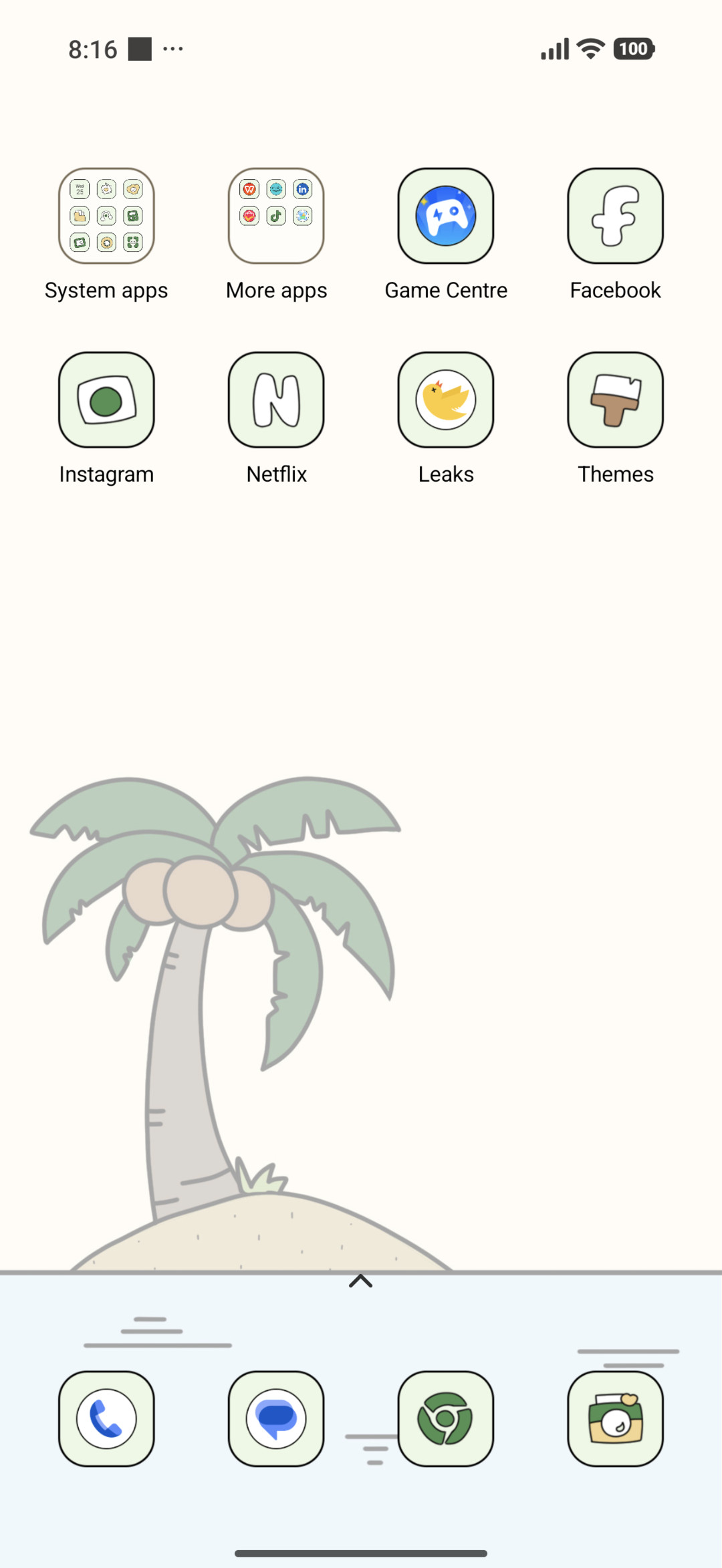Open the Phone dialer from the dock

point(106,1419)
